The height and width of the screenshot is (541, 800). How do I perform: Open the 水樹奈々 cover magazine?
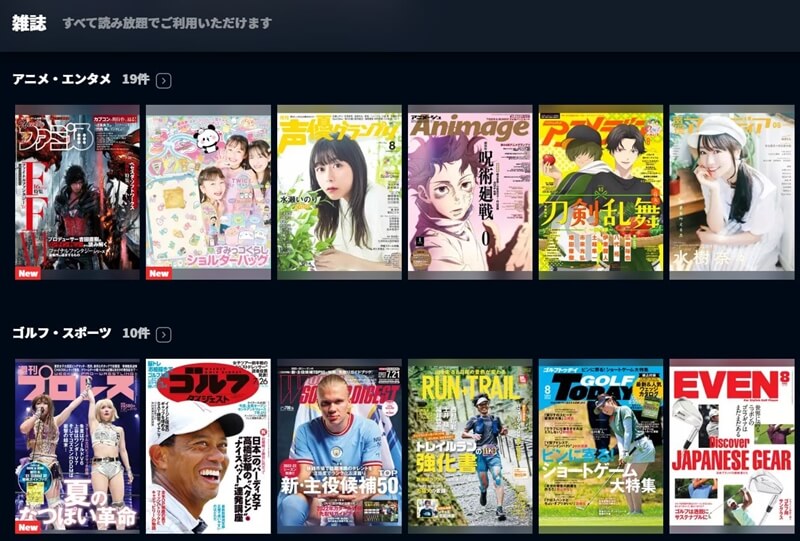click(731, 192)
